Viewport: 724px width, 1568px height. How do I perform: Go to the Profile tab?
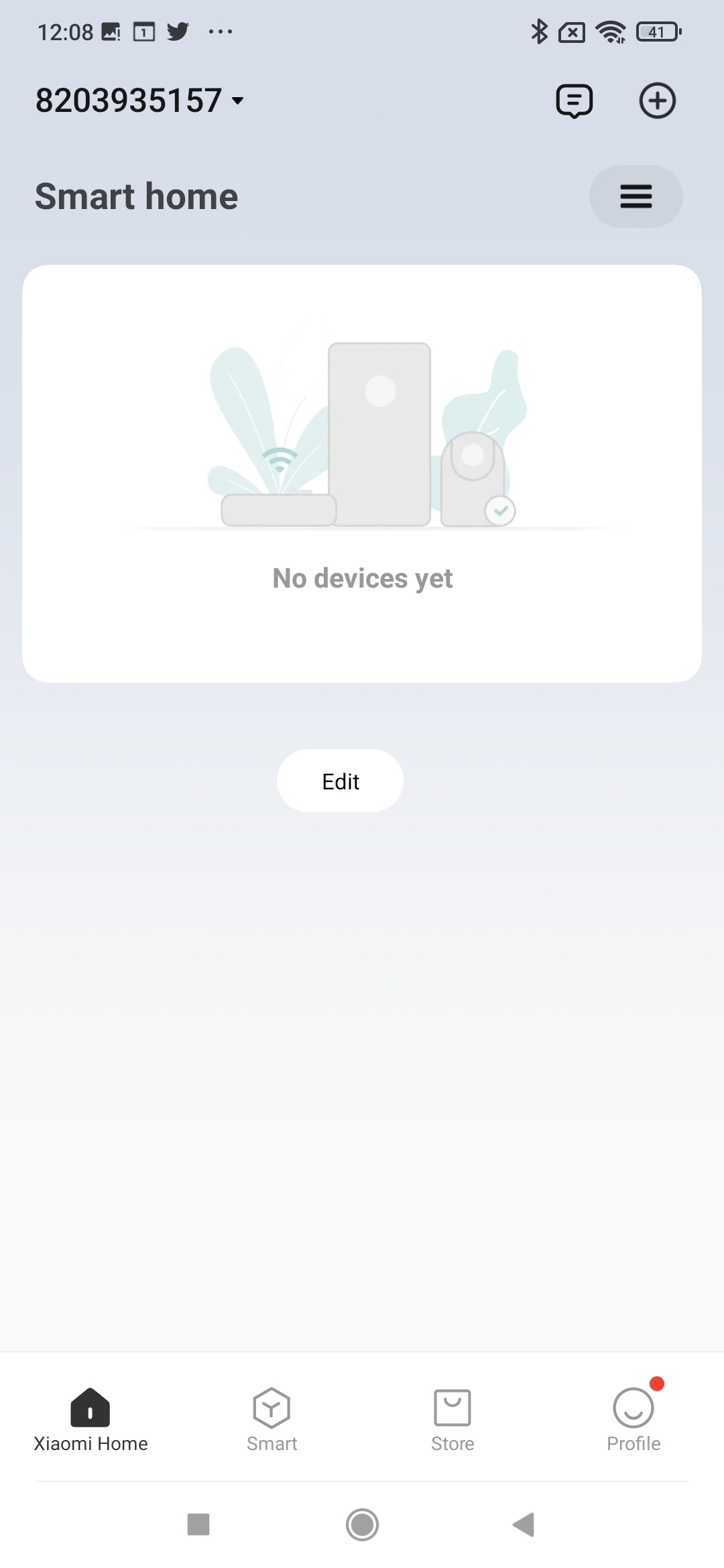pyautogui.click(x=633, y=1419)
